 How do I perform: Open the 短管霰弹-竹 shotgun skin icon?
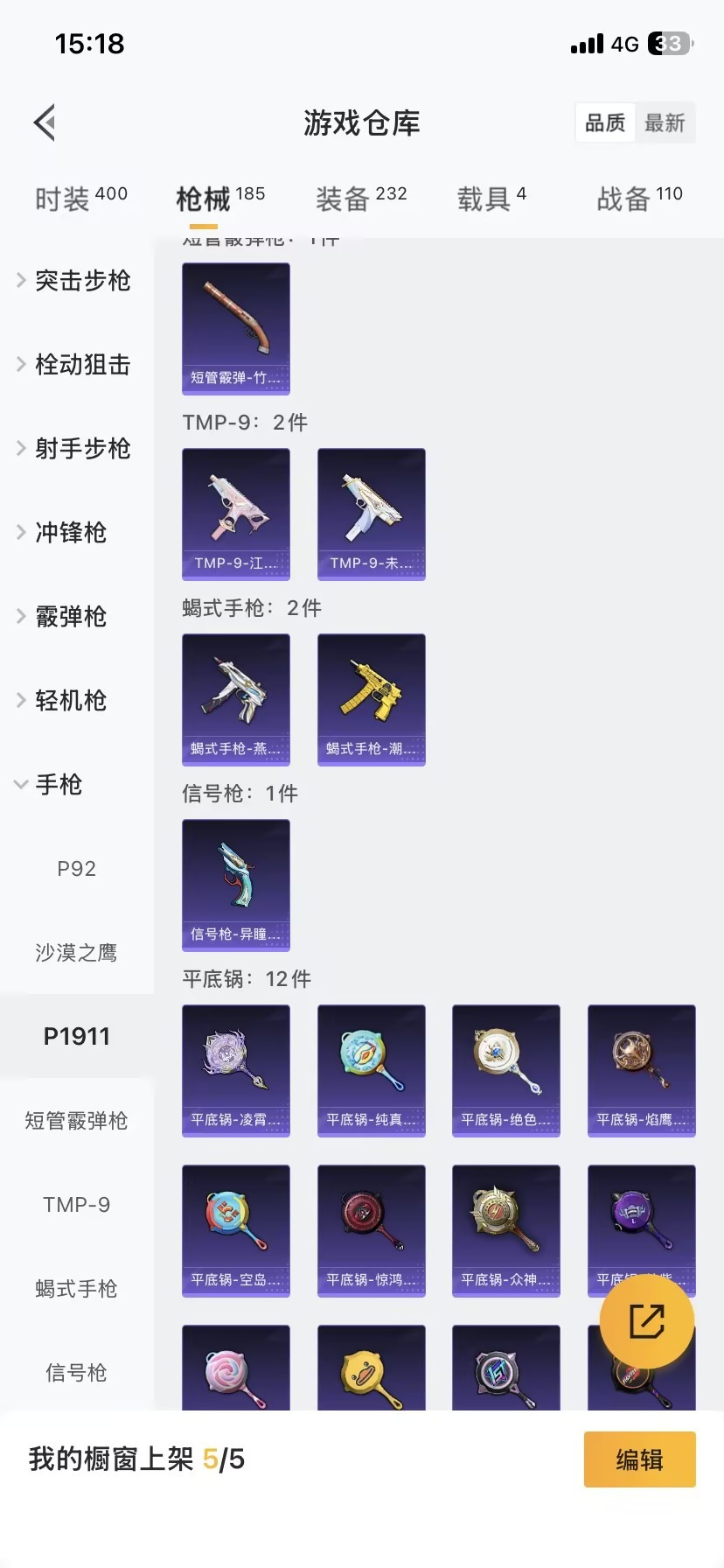tap(235, 328)
